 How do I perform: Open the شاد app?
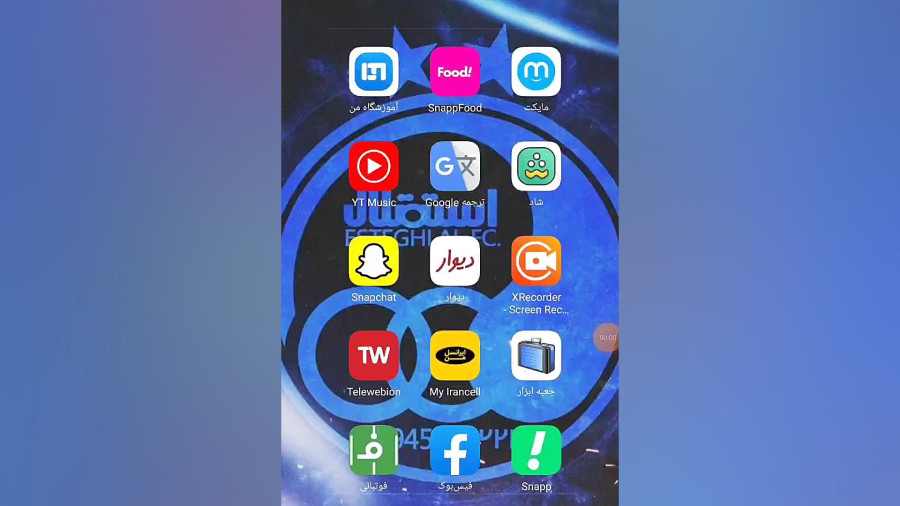point(536,166)
